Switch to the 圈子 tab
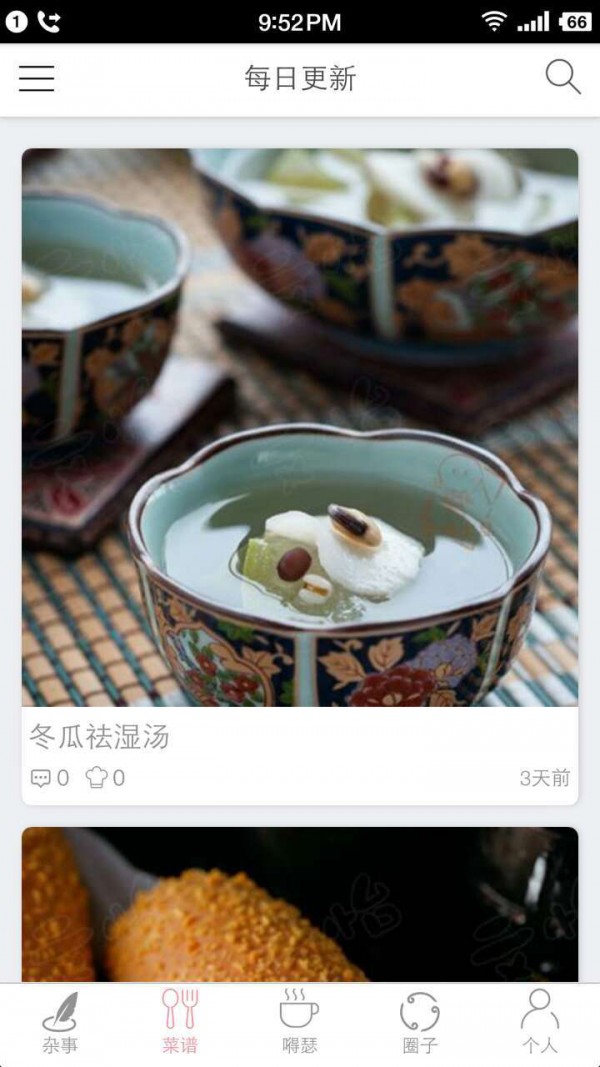Screen dimensions: 600x1067 tap(420, 1022)
